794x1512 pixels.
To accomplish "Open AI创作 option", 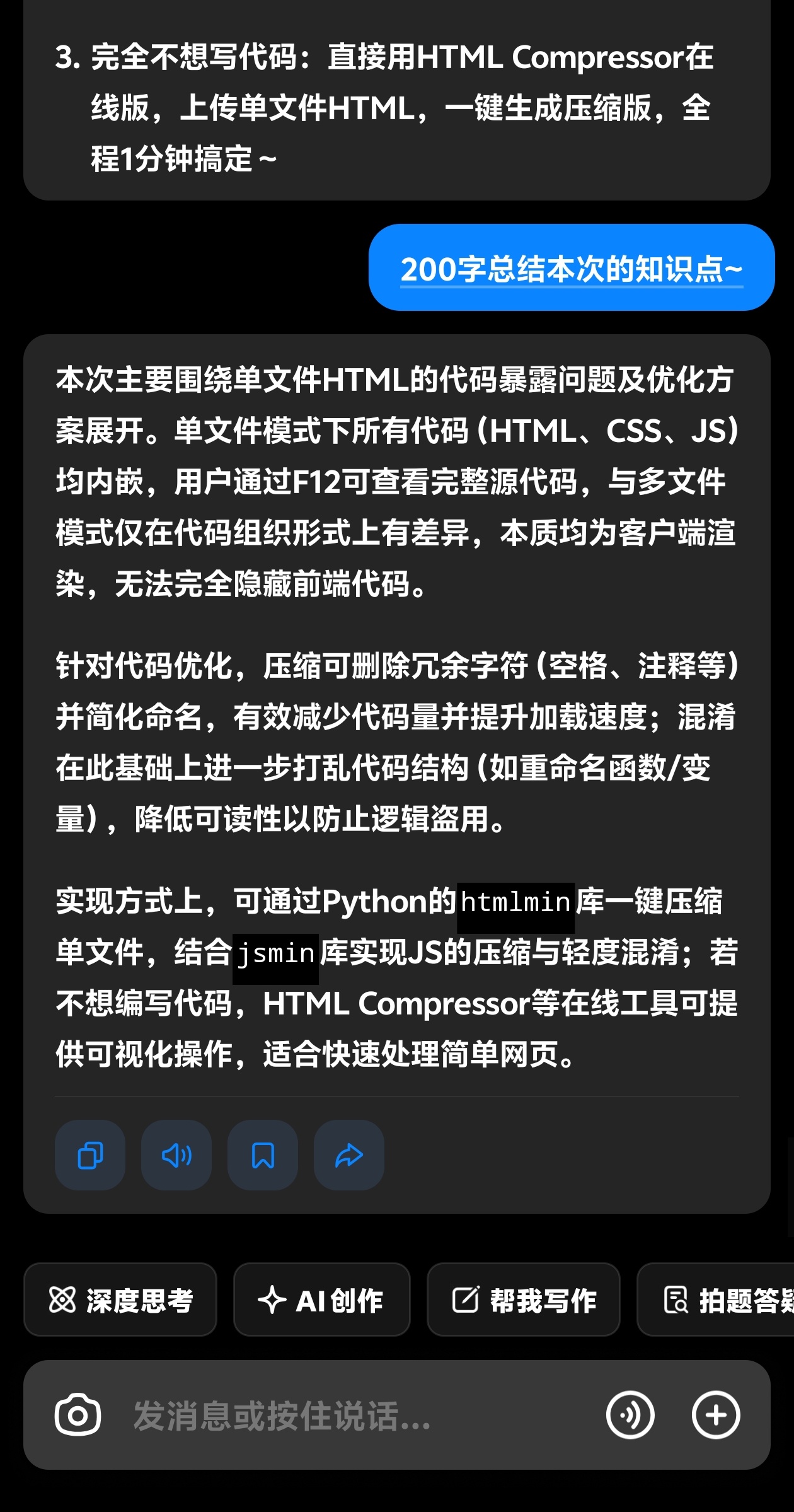I will point(321,1300).
